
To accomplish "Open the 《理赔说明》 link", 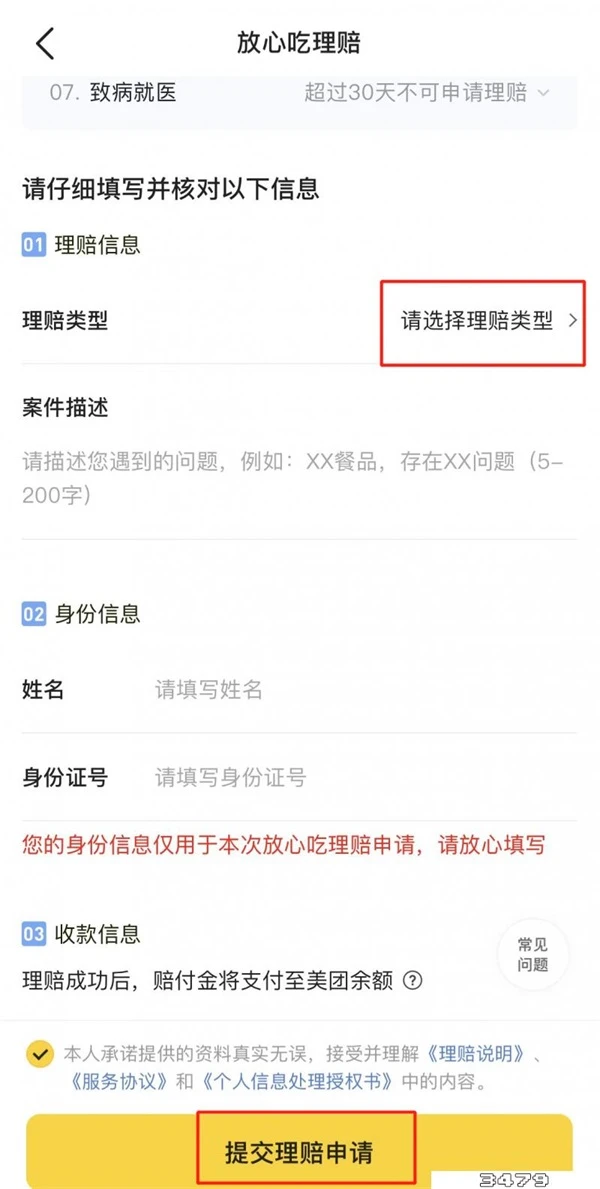I will pyautogui.click(x=476, y=1054).
